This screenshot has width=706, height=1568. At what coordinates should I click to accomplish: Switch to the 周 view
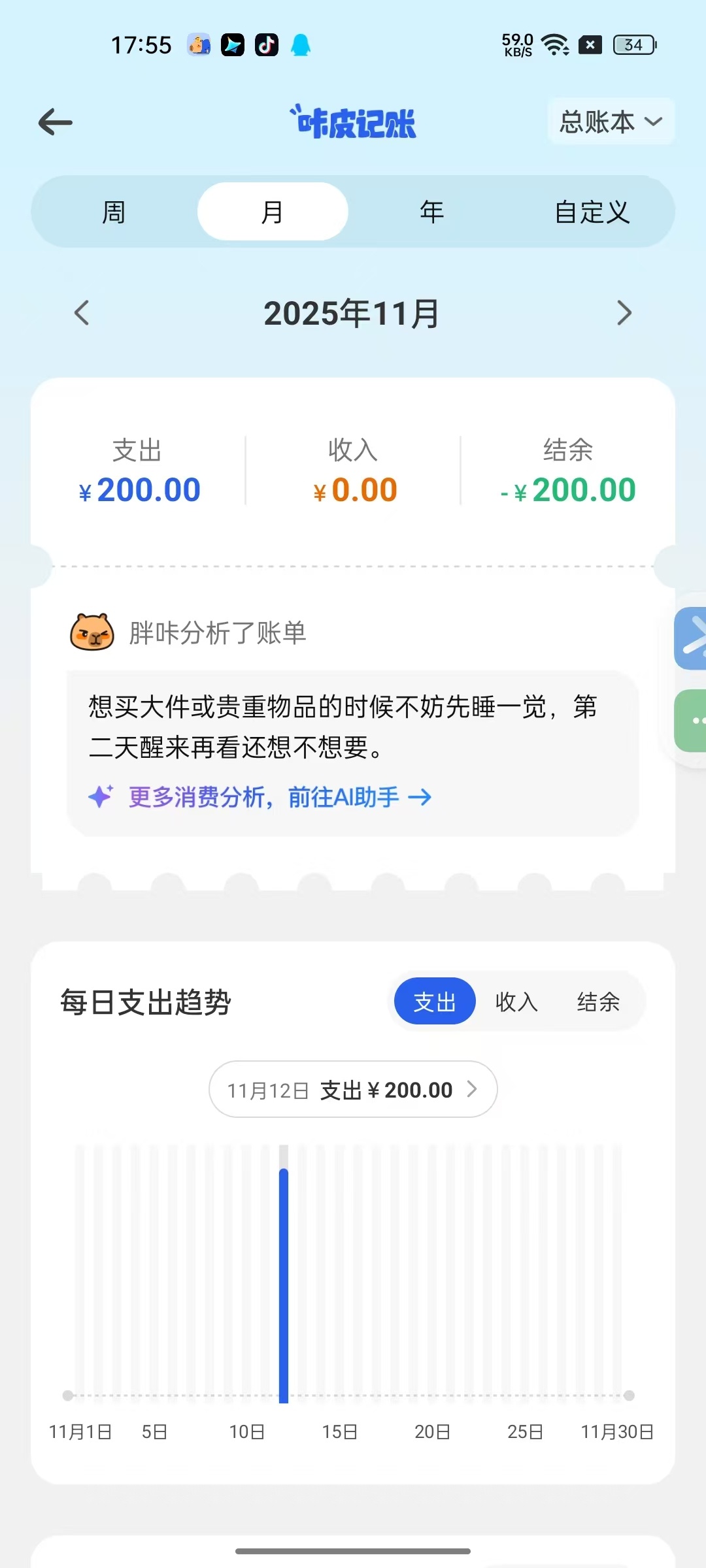tap(114, 212)
